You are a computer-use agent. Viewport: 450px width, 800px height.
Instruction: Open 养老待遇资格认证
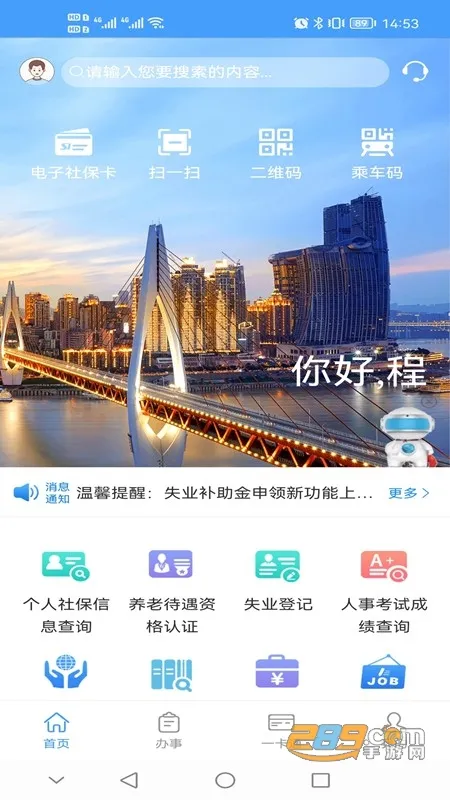172,592
